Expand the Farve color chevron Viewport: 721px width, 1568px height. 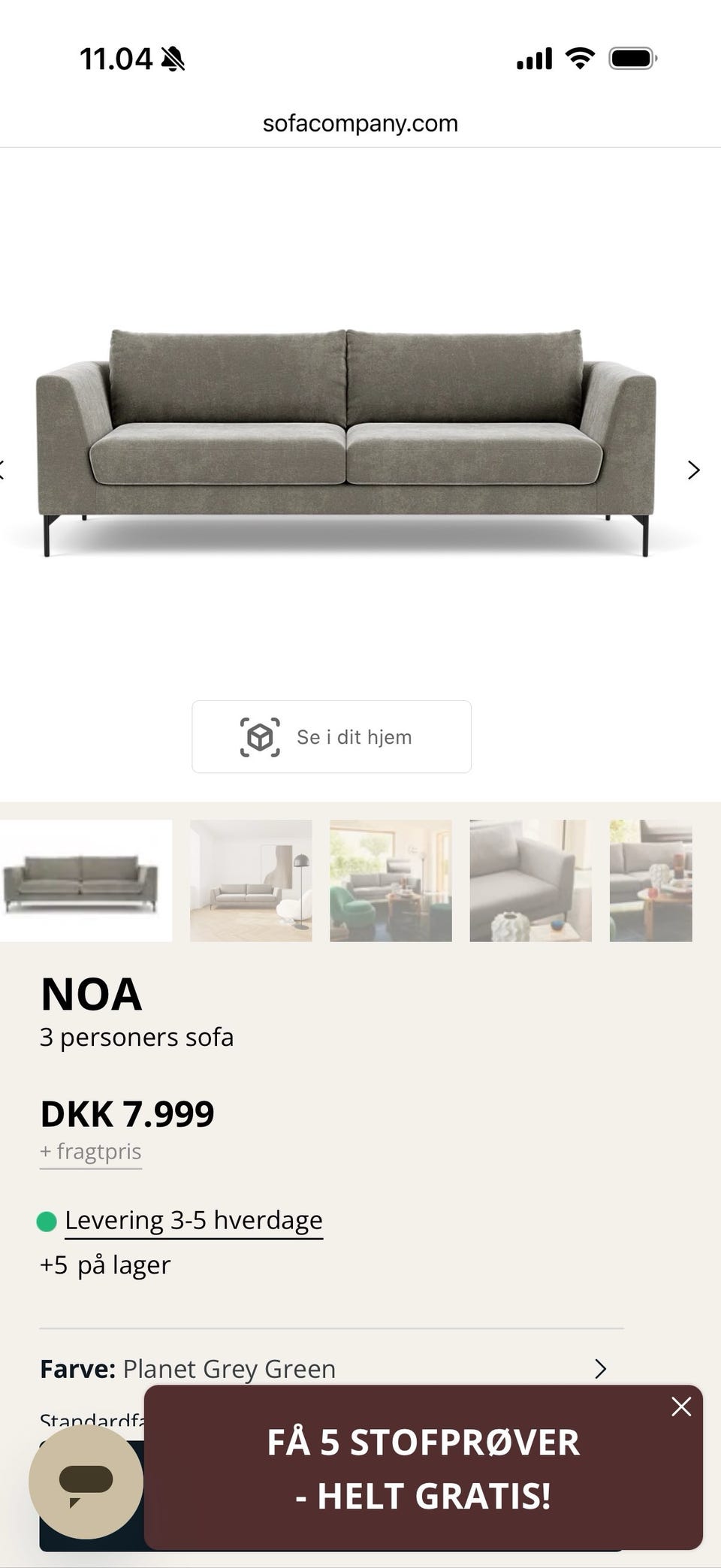click(x=600, y=1368)
